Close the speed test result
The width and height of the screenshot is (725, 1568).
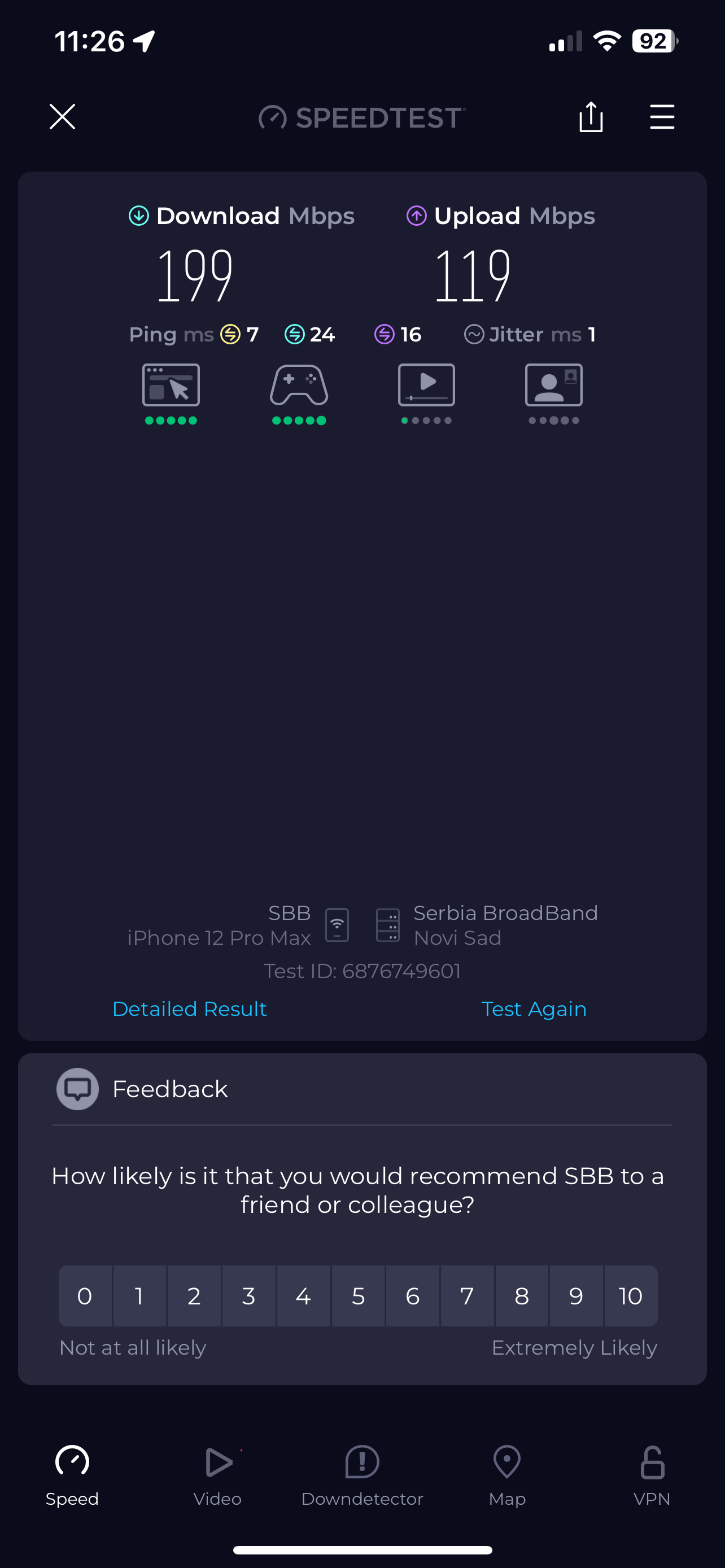click(62, 116)
